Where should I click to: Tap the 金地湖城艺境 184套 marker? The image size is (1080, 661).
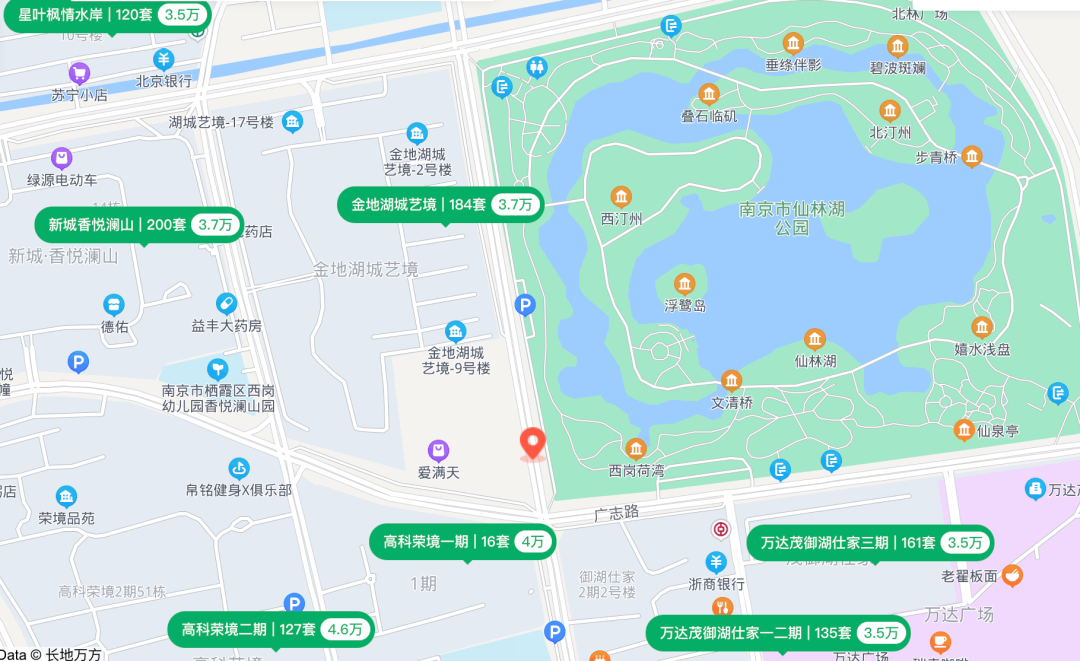point(442,205)
